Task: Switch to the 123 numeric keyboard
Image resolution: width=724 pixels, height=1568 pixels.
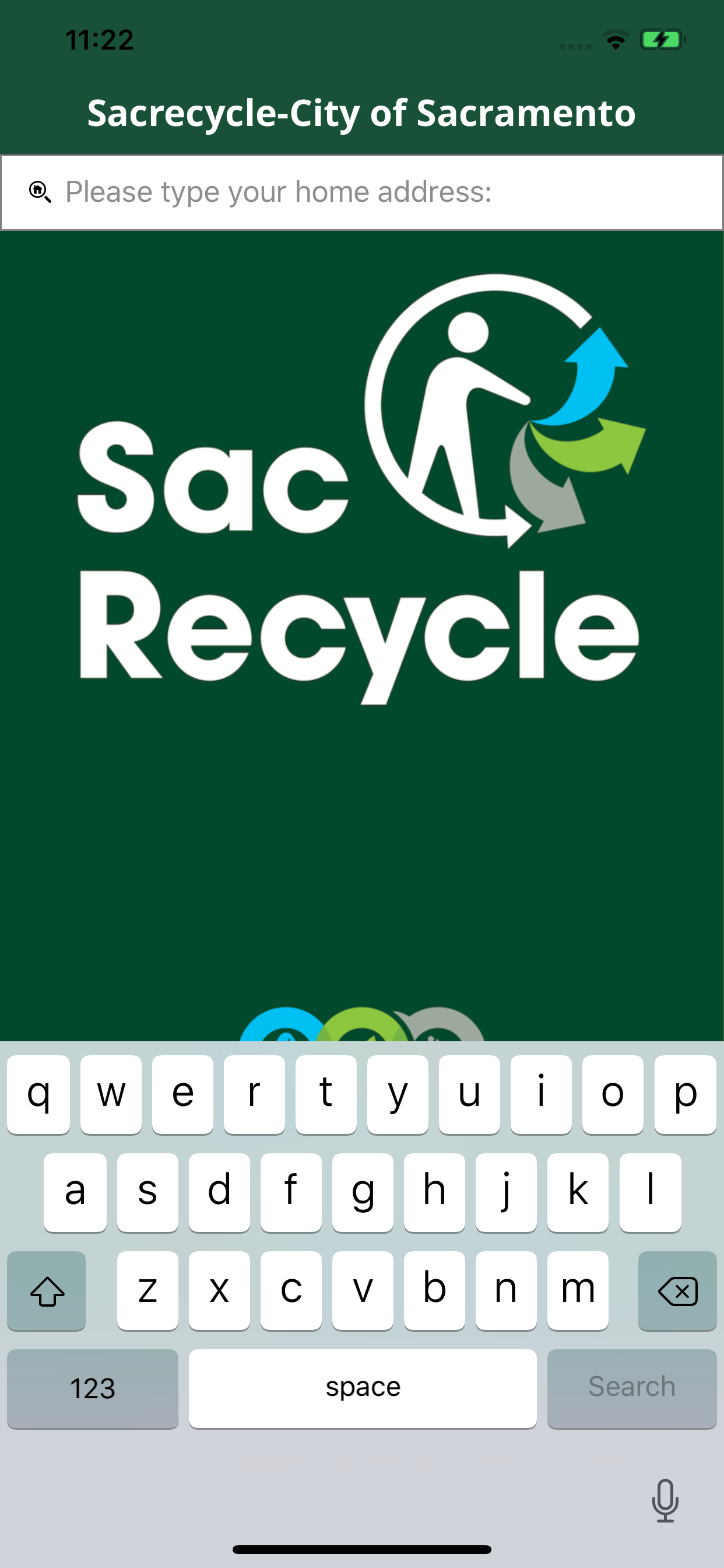Action: coord(93,1388)
